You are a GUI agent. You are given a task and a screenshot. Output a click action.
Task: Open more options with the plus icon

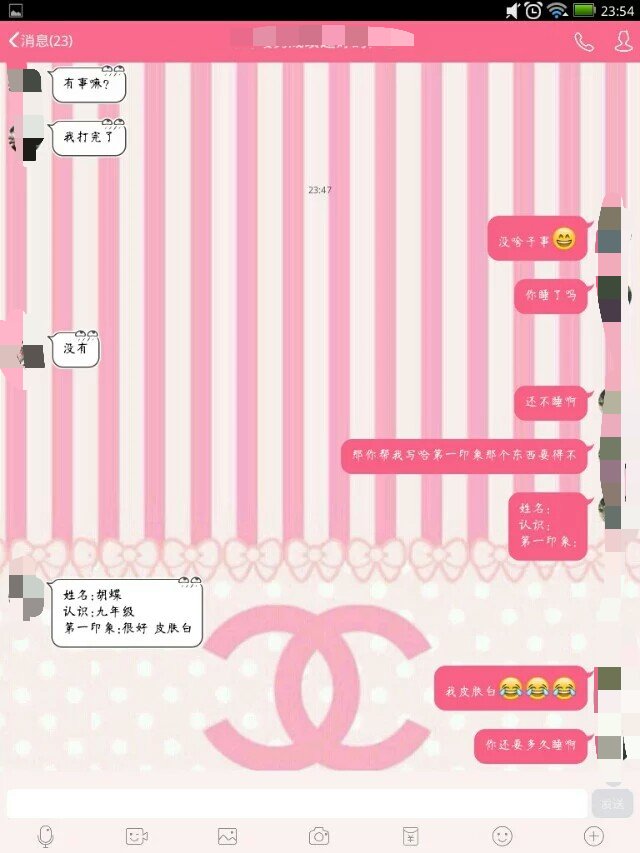(594, 836)
